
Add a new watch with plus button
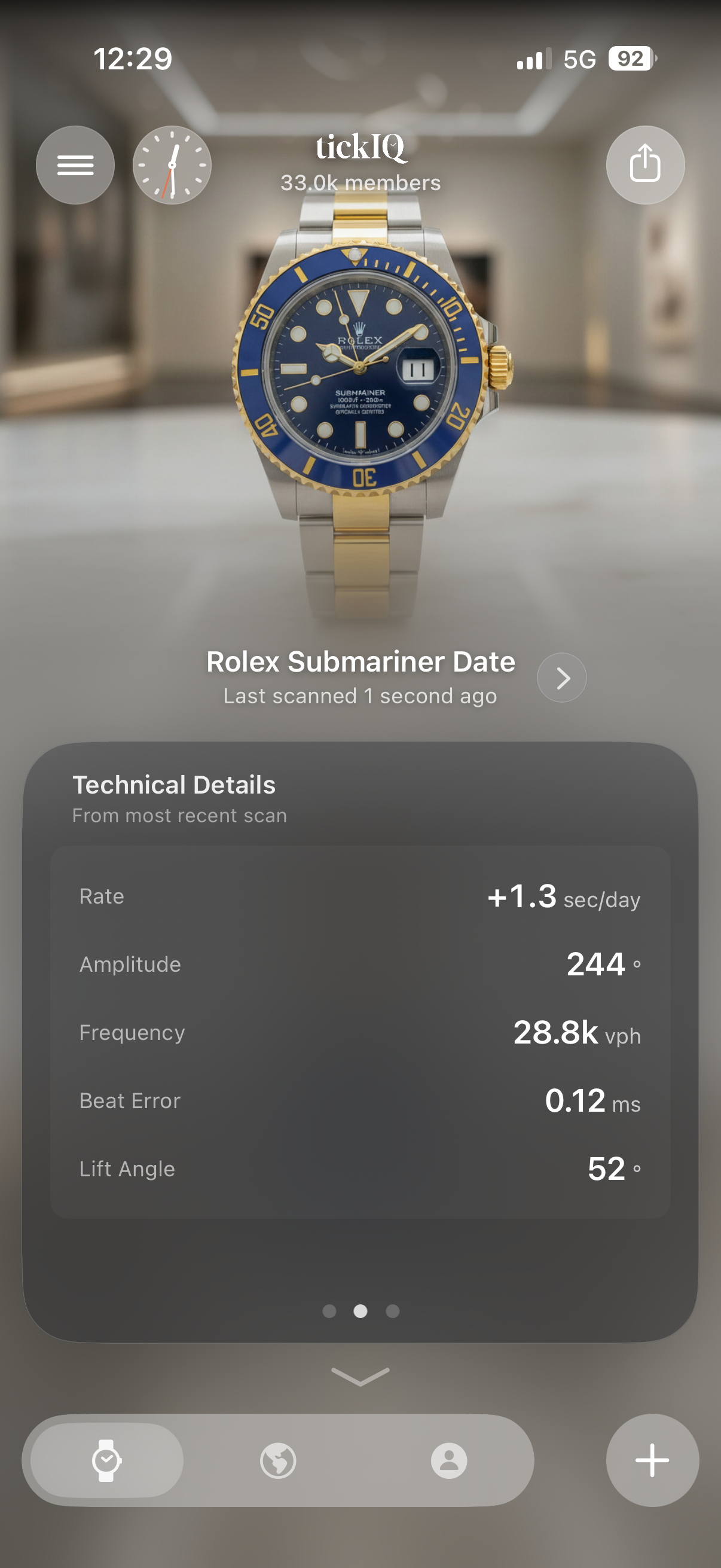(x=652, y=1460)
